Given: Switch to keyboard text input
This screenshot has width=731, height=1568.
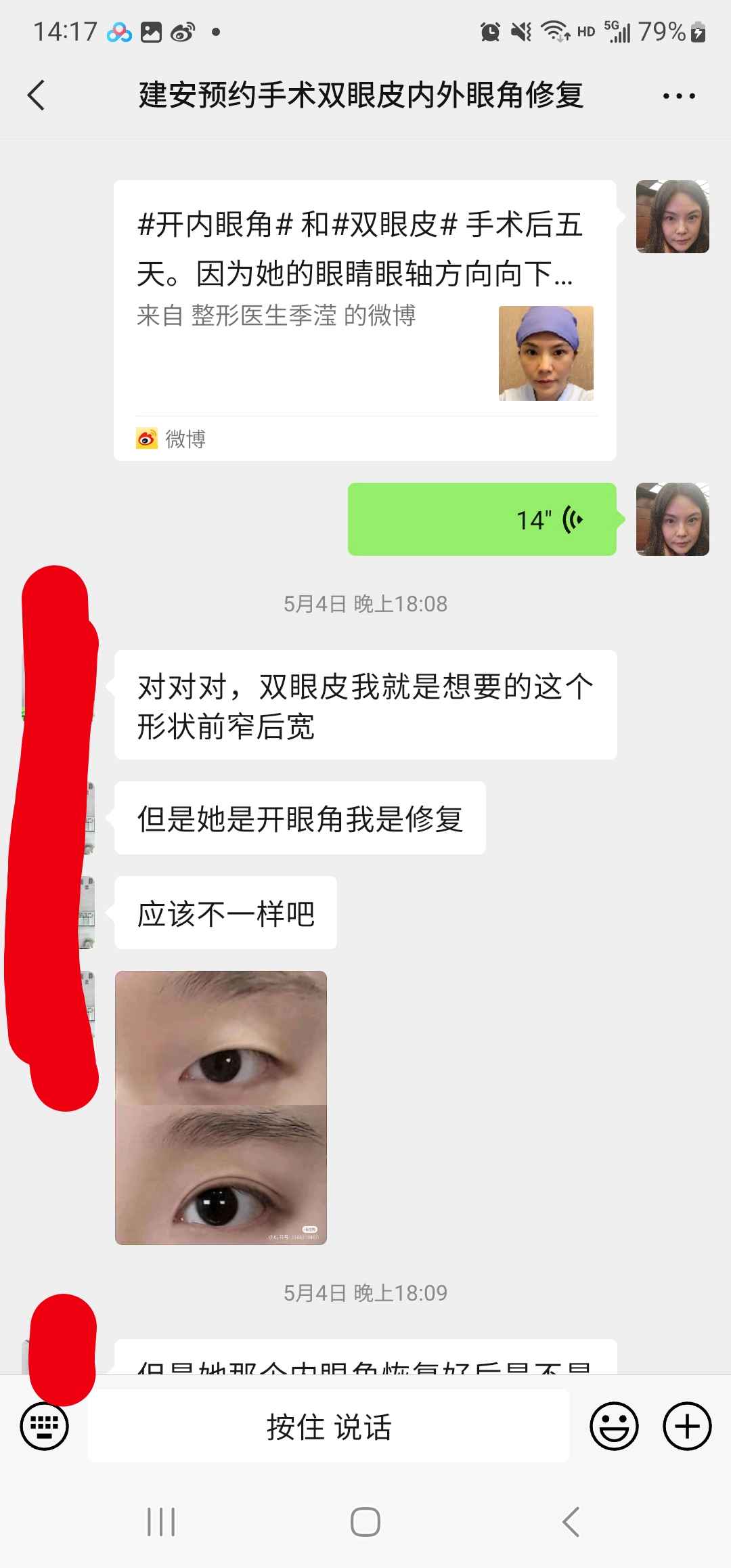Looking at the screenshot, I should [45, 1427].
